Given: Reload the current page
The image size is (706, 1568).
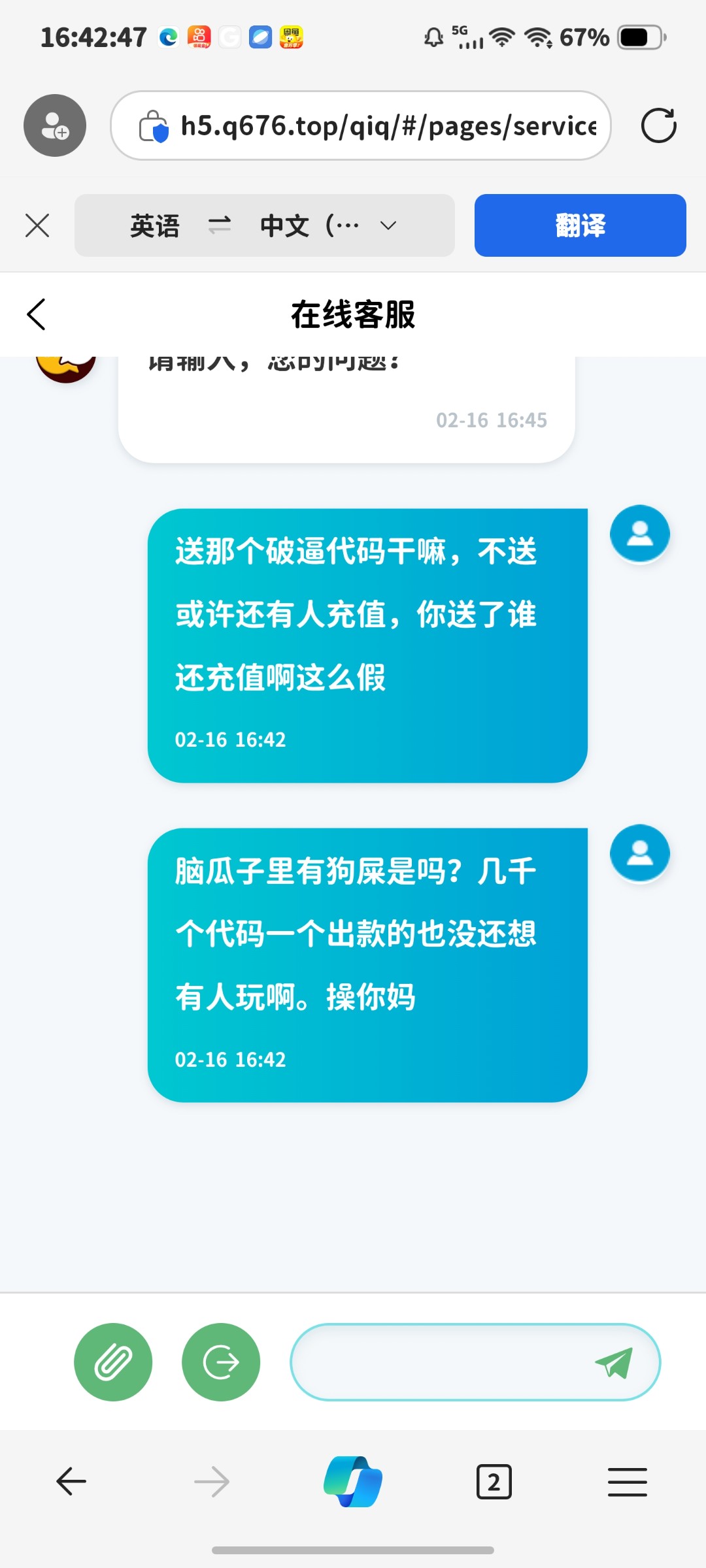Looking at the screenshot, I should tap(658, 125).
